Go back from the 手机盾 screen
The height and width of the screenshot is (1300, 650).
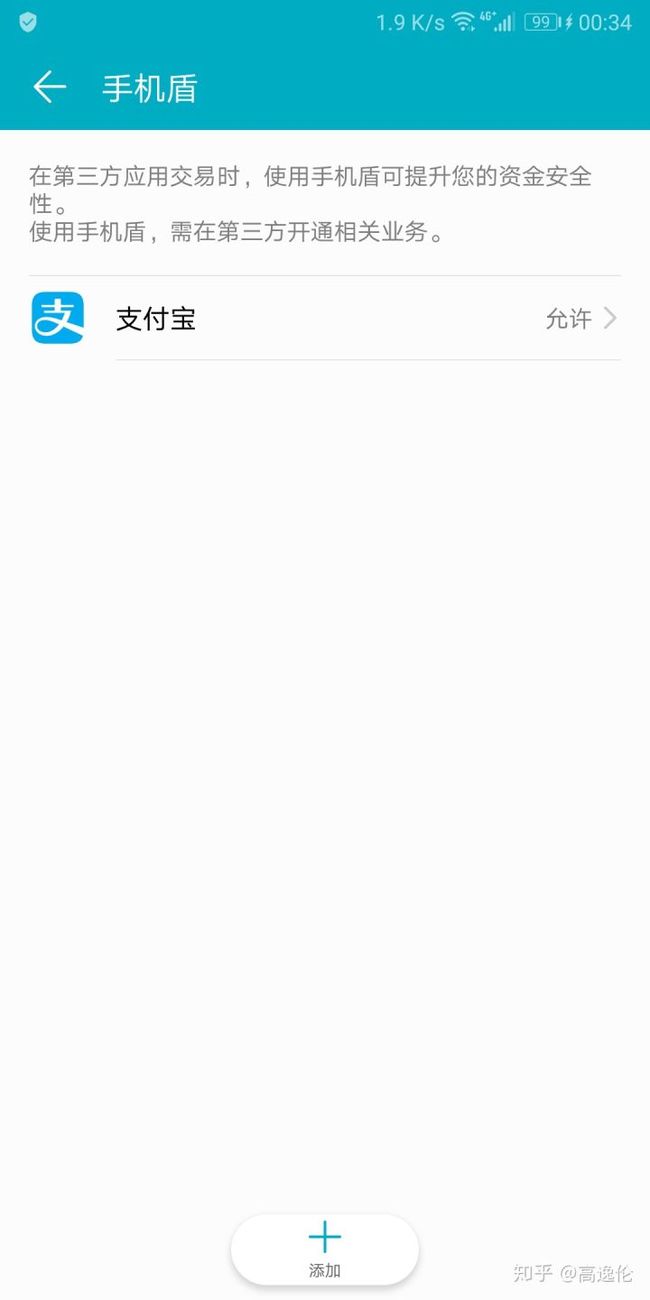(x=49, y=87)
